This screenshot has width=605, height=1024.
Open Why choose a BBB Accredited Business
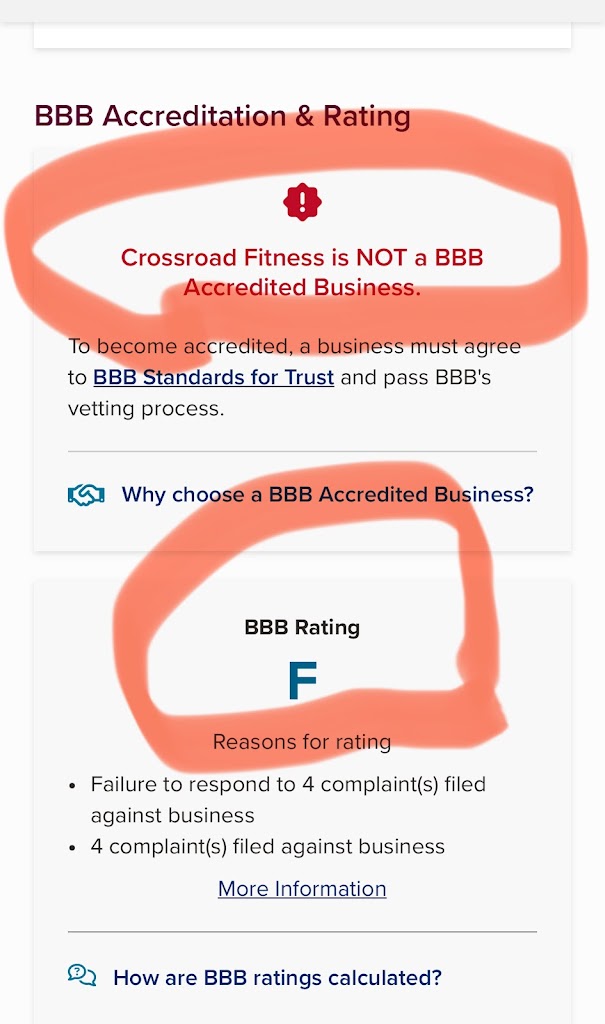pyautogui.click(x=327, y=494)
